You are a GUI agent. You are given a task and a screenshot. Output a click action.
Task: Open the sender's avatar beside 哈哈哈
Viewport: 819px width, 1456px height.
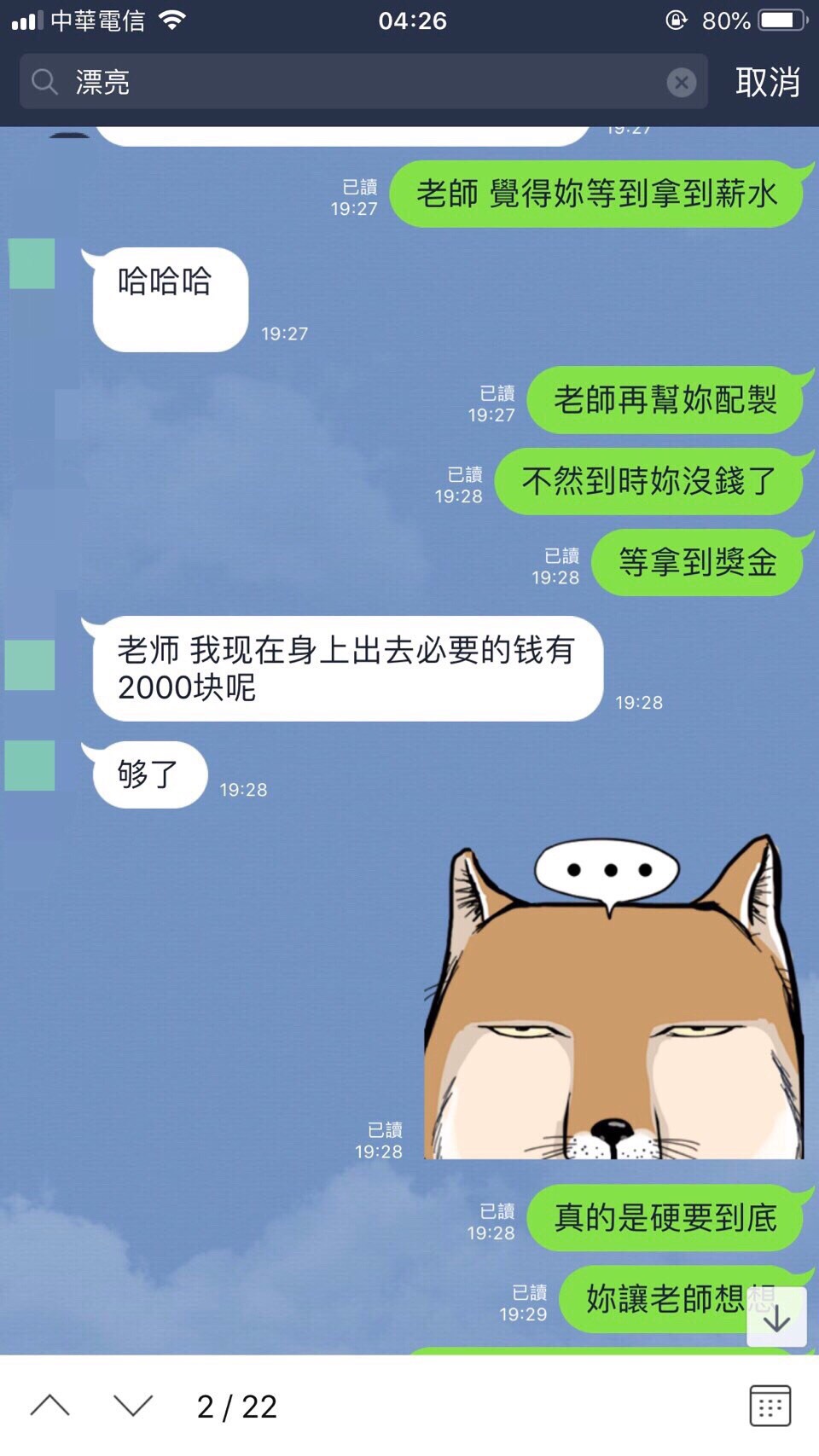(x=32, y=264)
